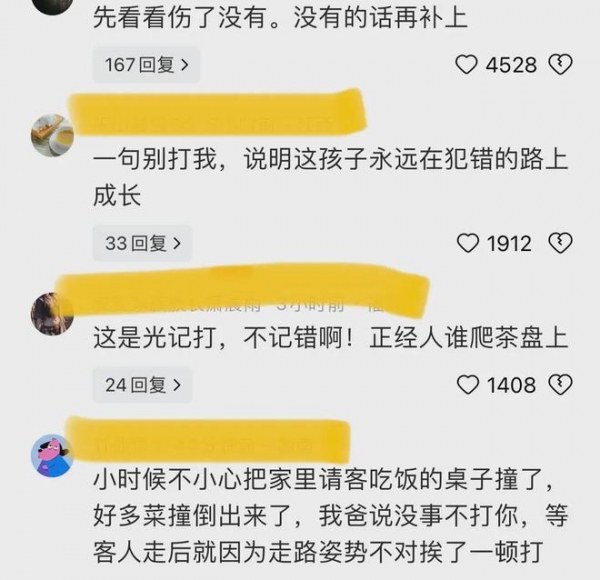The image size is (600, 580).
Task: Dislike the comment next to 1912 likes
Action: 560,243
